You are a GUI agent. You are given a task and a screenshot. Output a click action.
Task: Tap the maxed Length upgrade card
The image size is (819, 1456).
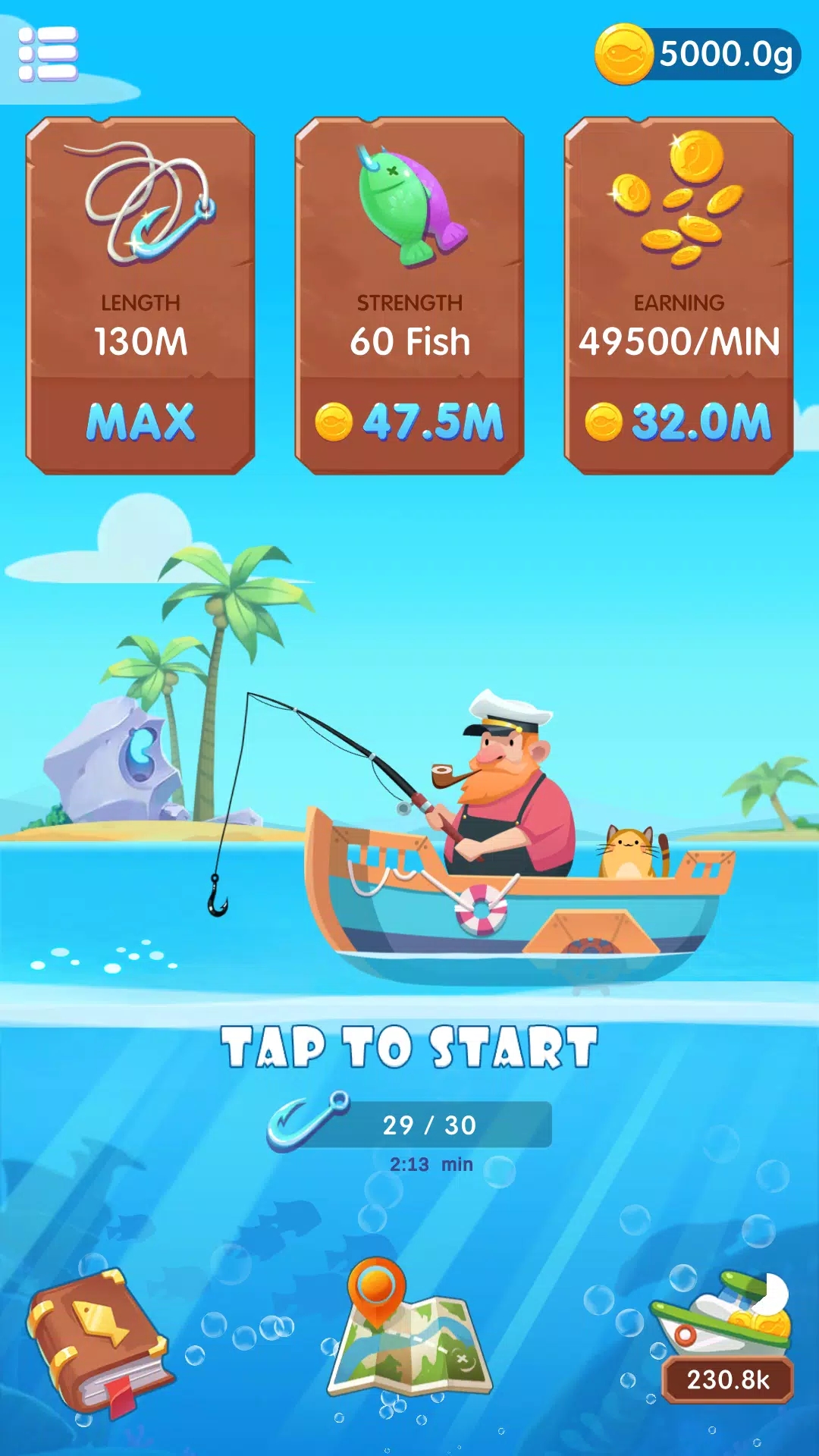click(x=140, y=296)
